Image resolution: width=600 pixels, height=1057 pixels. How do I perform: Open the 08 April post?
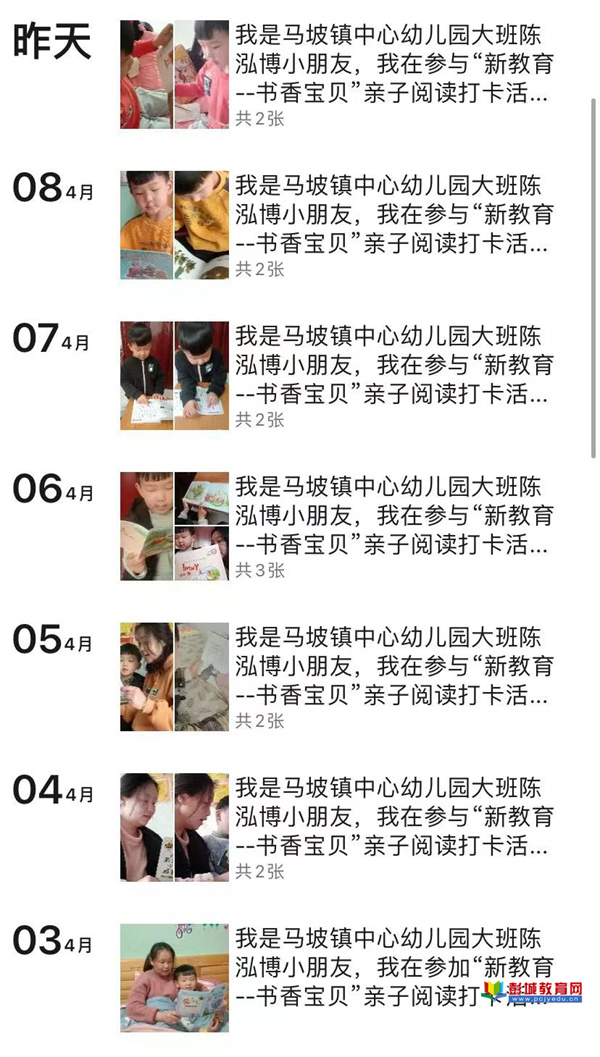point(393,215)
